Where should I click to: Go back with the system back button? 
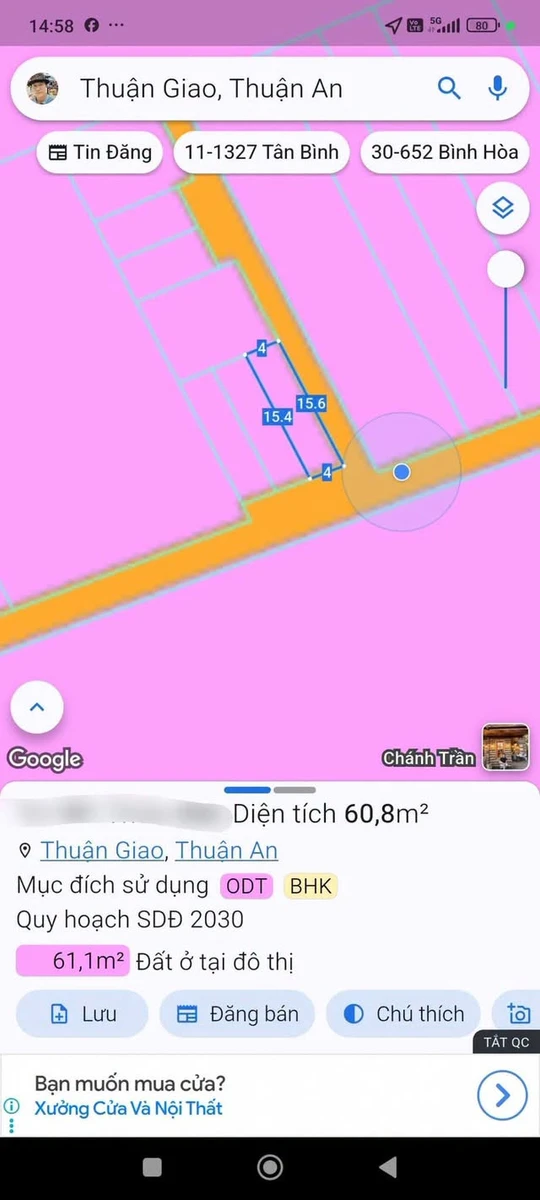coord(388,1167)
